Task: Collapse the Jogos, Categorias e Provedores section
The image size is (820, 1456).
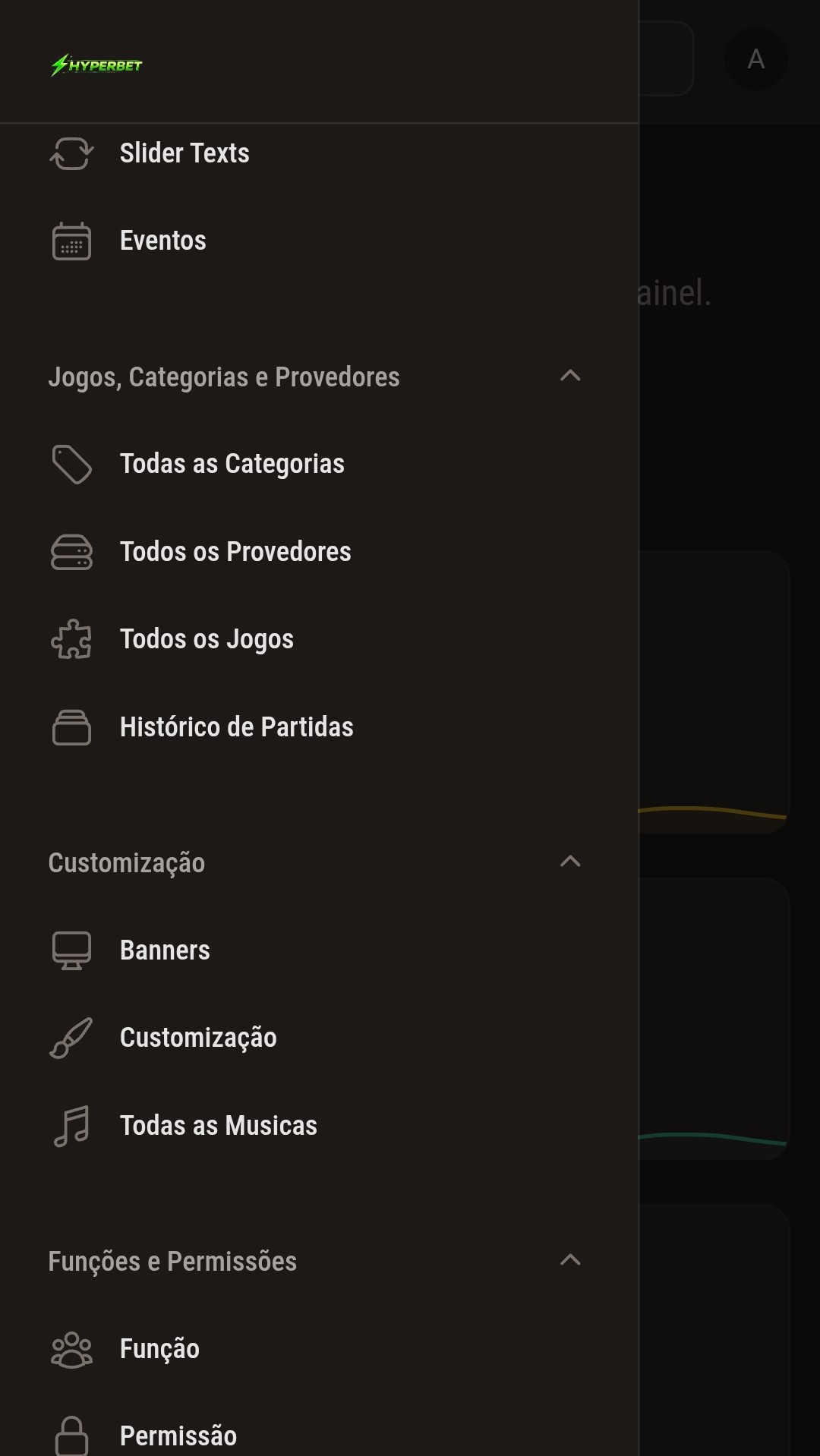Action: (x=570, y=375)
